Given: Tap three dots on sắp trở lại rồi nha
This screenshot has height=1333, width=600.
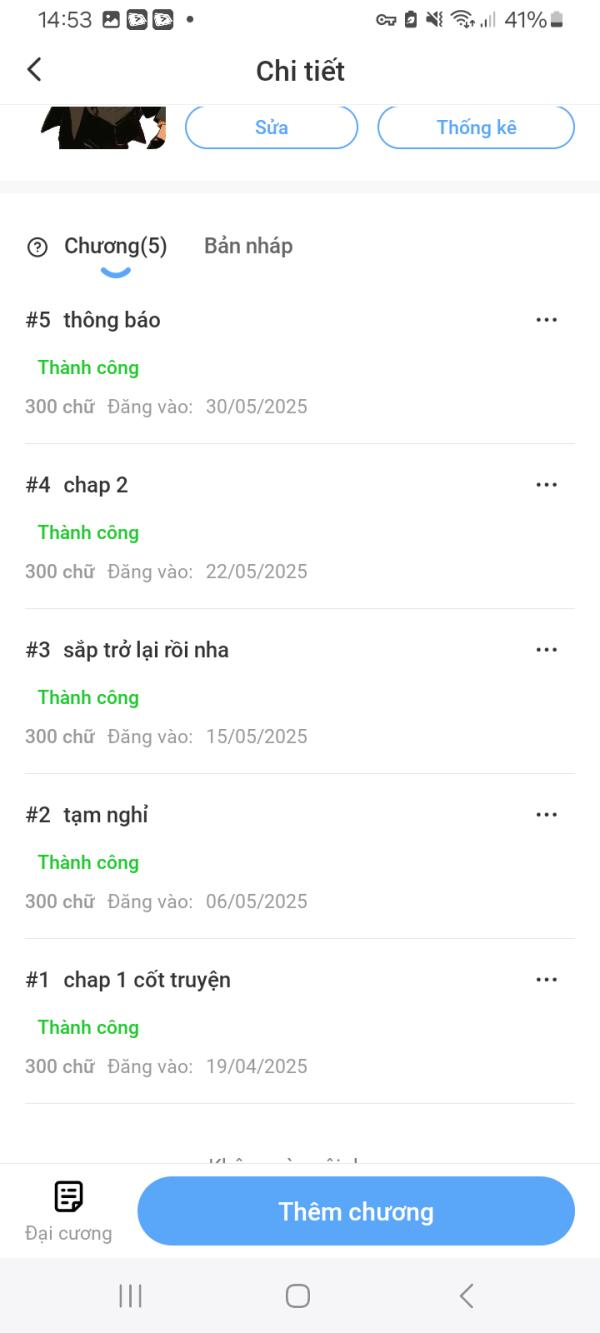Looking at the screenshot, I should [x=546, y=650].
